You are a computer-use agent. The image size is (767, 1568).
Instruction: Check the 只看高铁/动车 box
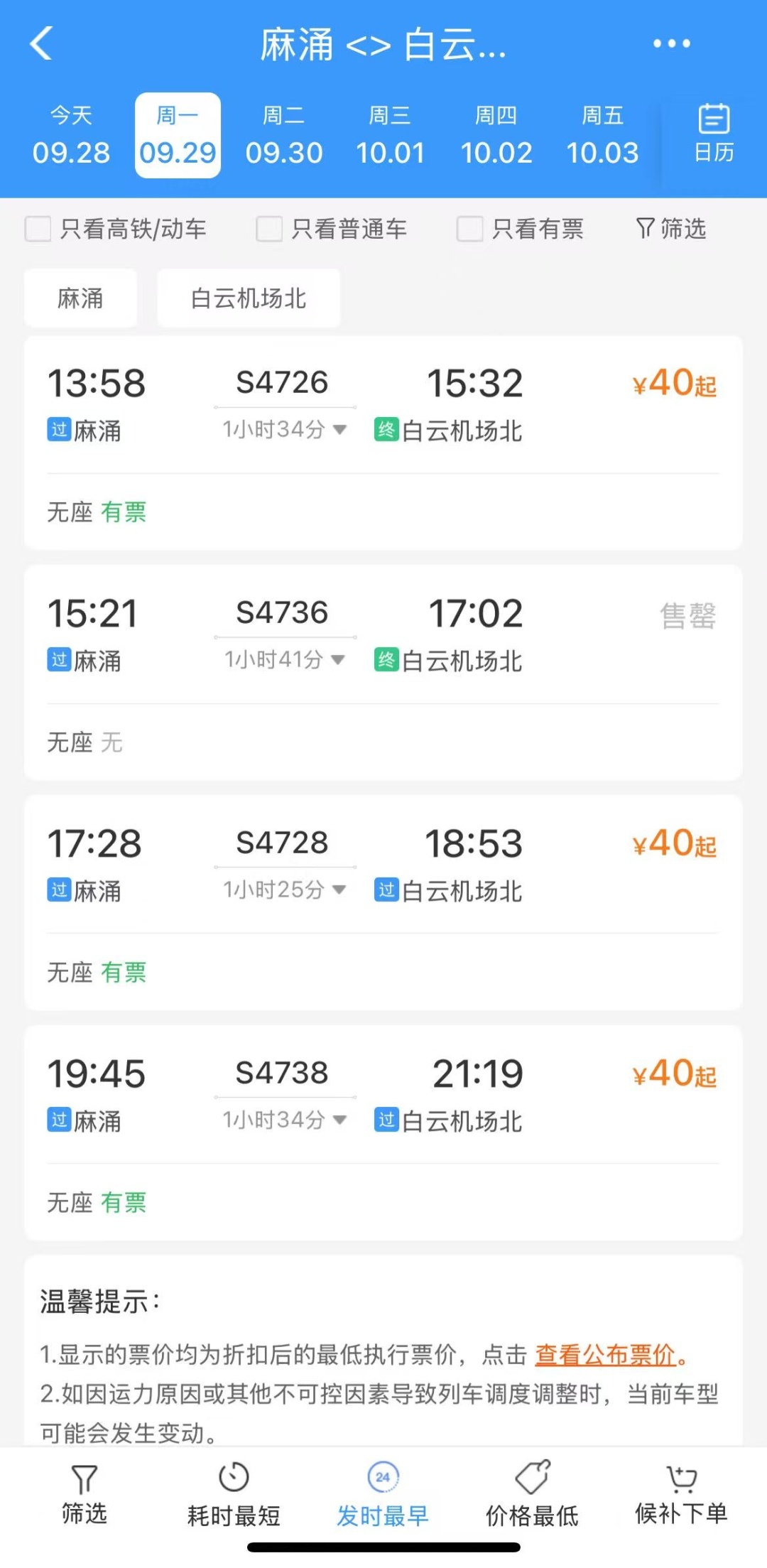point(38,229)
